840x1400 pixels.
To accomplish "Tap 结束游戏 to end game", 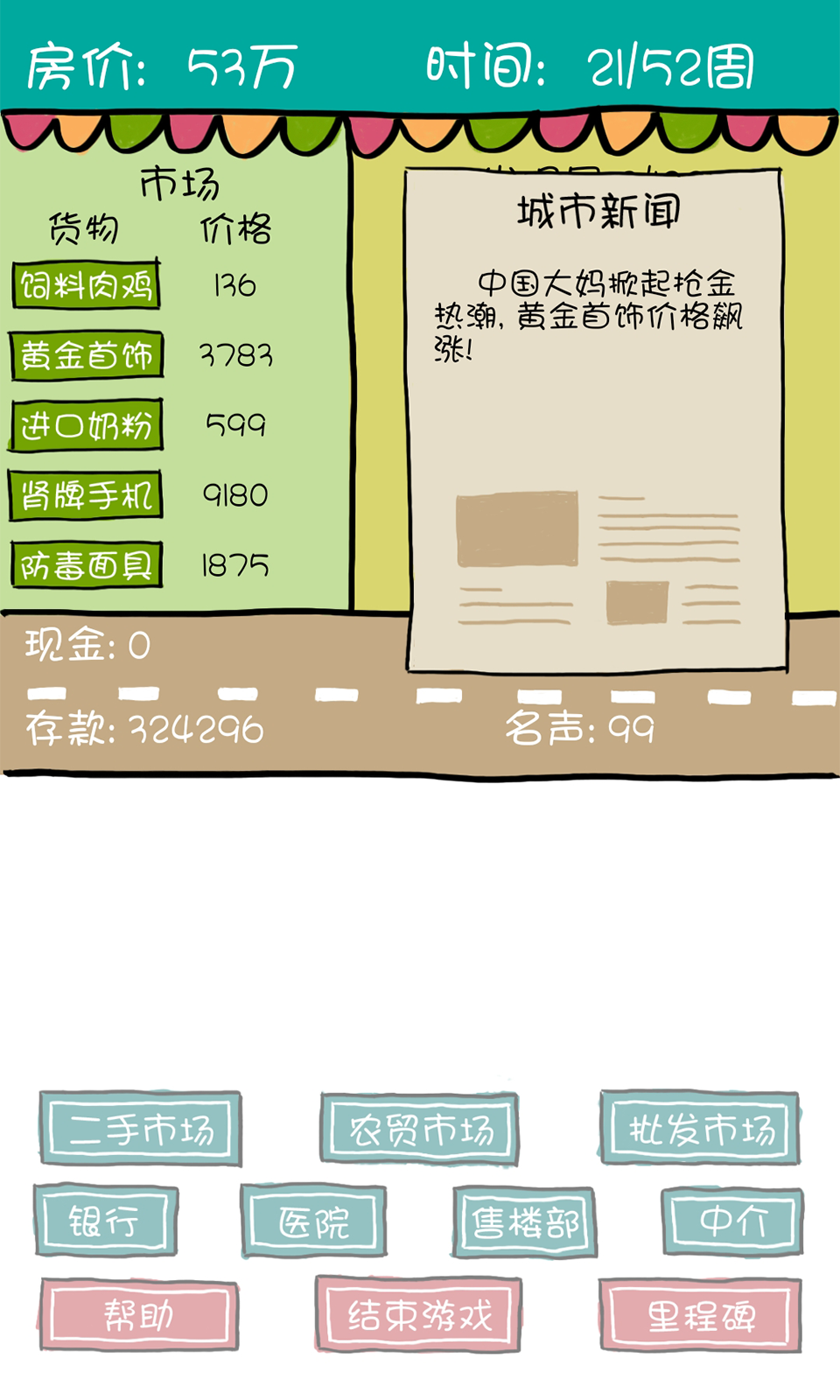I will pyautogui.click(x=419, y=1315).
